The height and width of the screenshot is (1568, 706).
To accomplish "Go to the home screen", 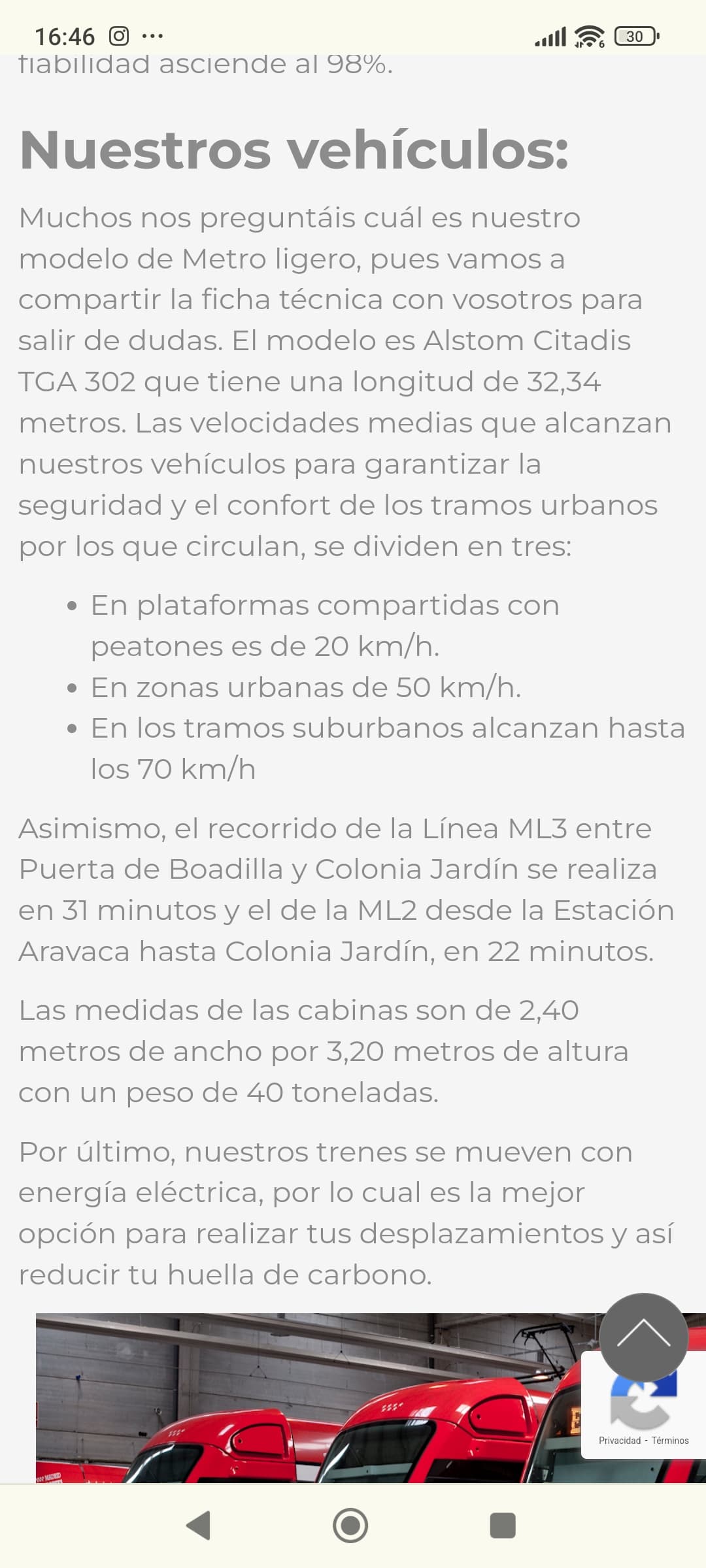I will pyautogui.click(x=350, y=1526).
